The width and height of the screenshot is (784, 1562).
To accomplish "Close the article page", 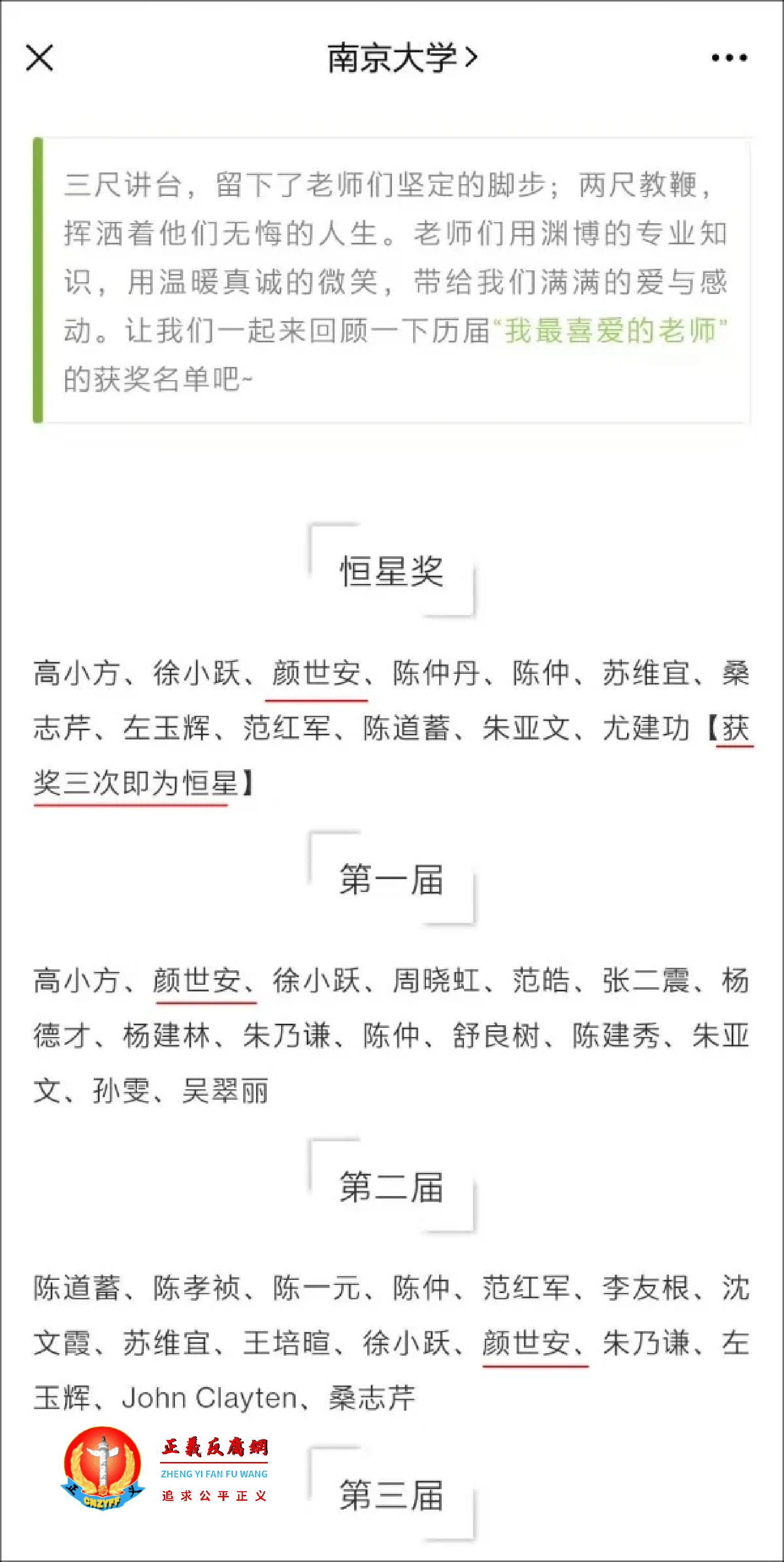I will click(x=40, y=58).
